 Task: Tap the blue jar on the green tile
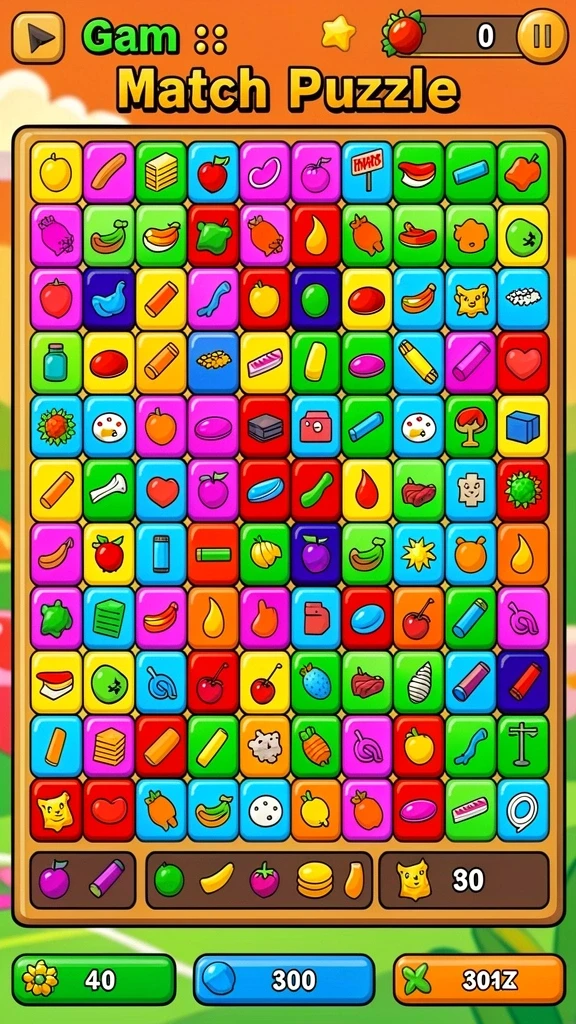click(56, 363)
